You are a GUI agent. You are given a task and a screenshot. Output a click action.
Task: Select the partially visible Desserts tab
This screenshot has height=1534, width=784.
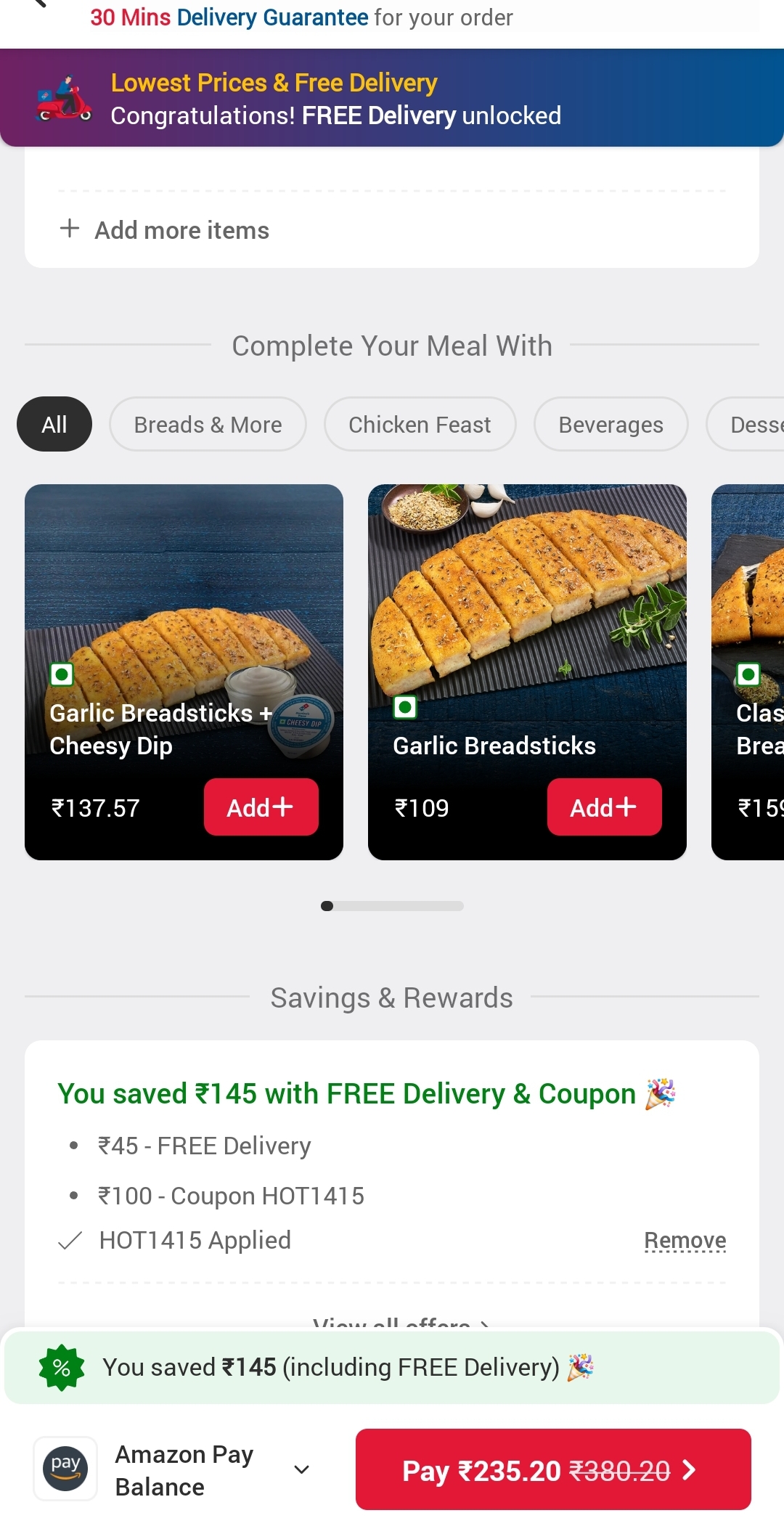755,424
